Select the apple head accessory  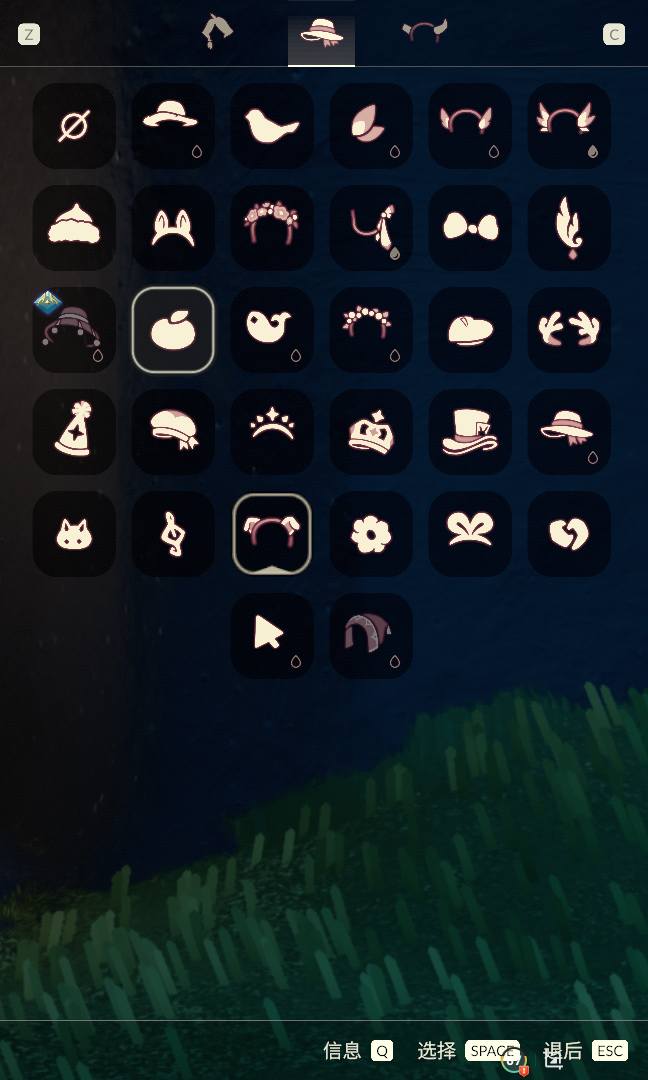tap(173, 330)
